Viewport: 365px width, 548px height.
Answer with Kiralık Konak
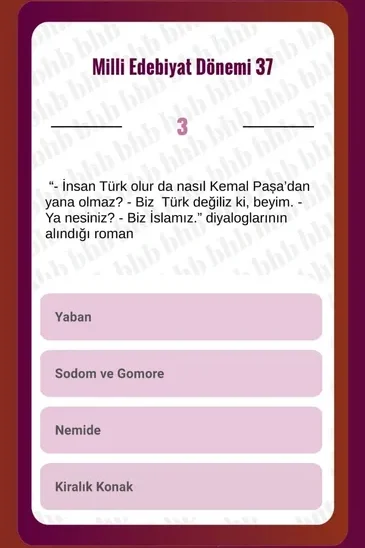coord(181,487)
